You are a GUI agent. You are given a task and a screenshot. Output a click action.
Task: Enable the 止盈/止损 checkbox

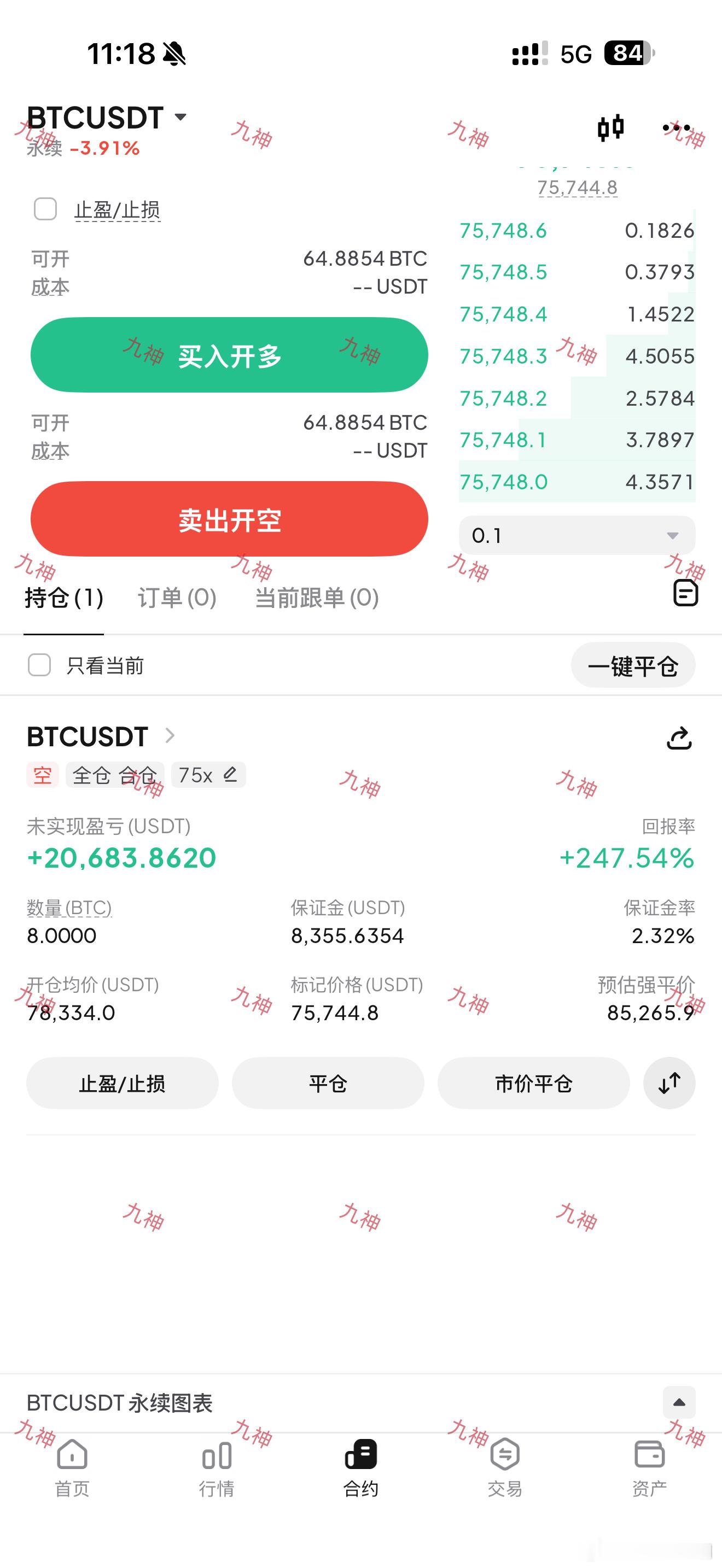pos(44,209)
